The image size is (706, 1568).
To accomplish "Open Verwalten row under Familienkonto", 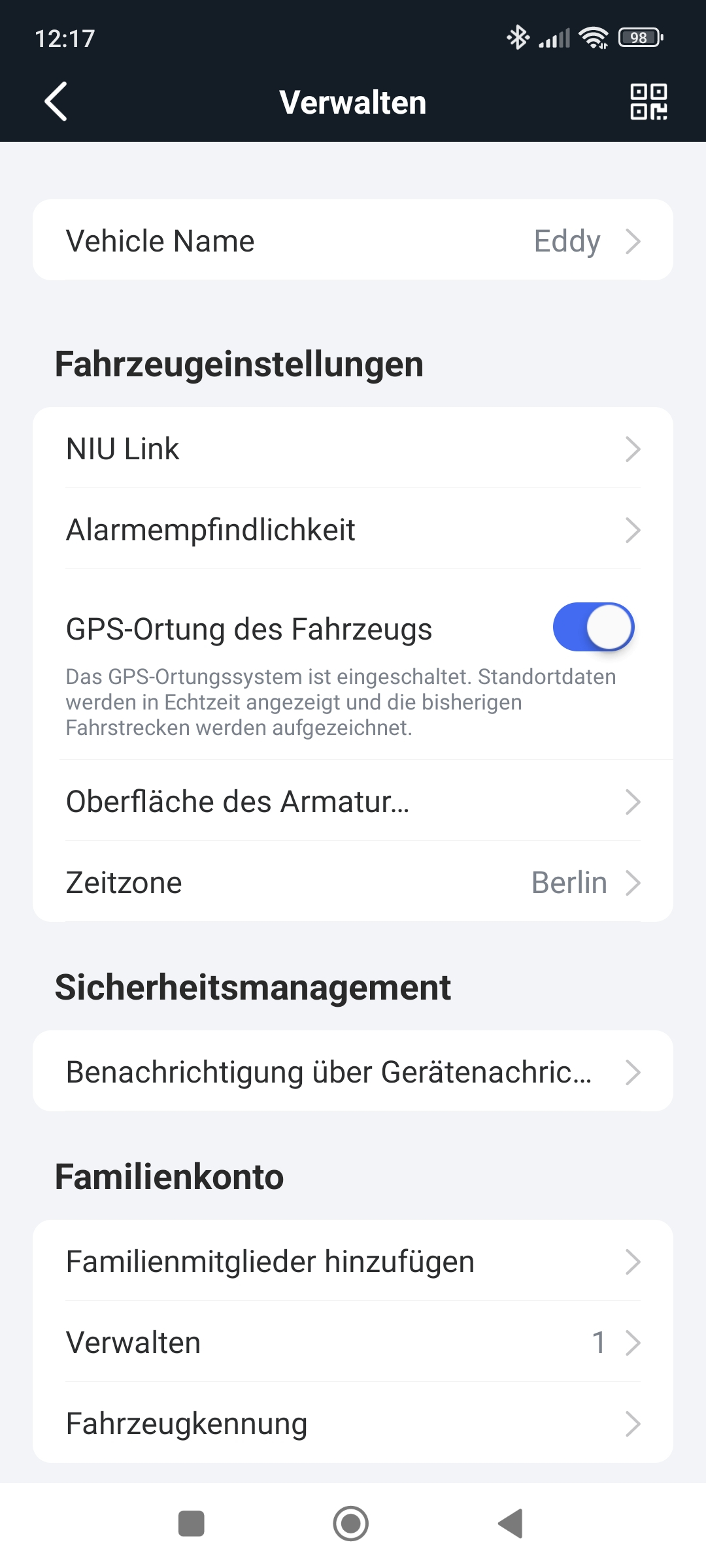I will pos(353,1343).
